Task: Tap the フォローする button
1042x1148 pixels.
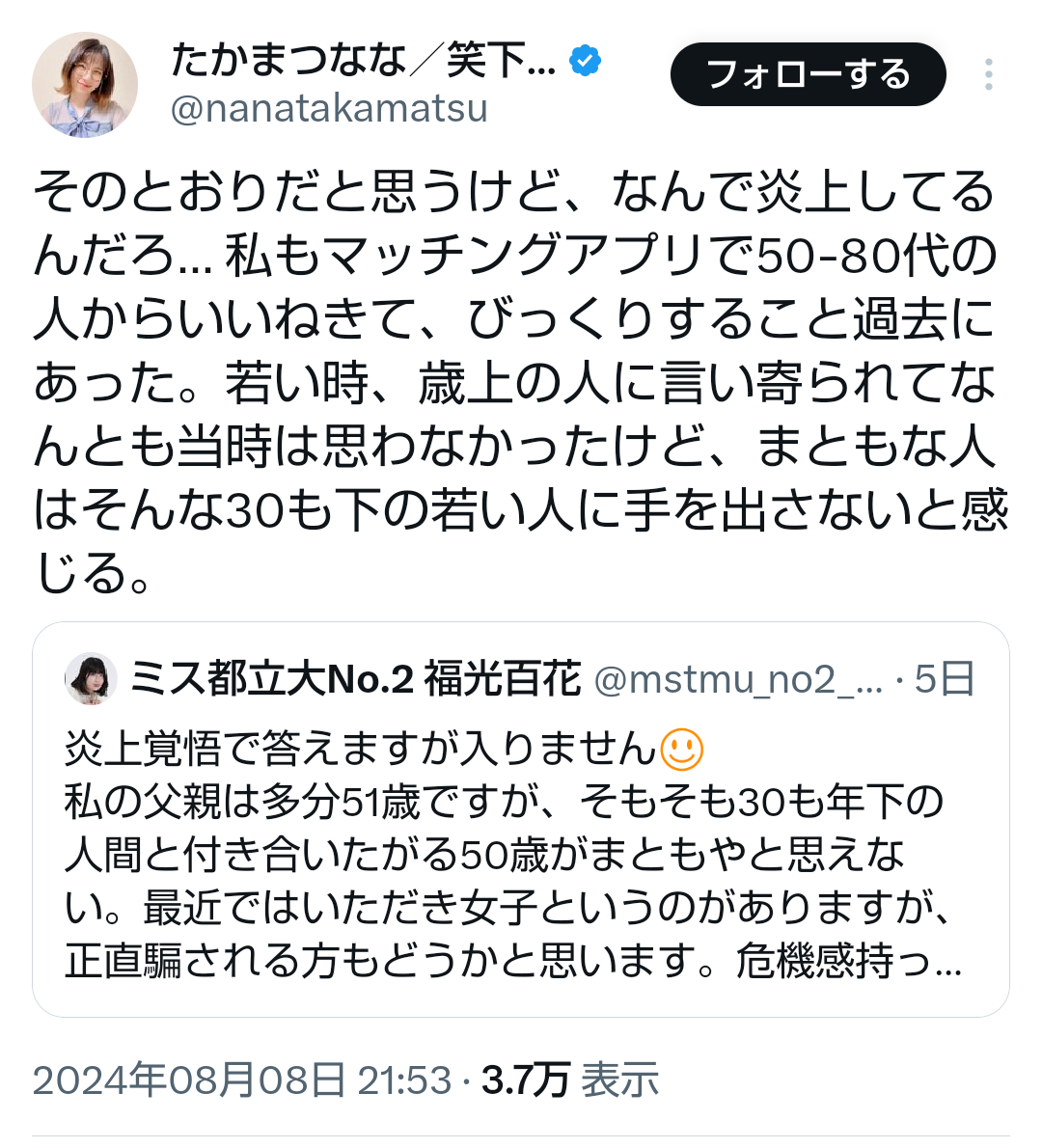Action: tap(808, 74)
